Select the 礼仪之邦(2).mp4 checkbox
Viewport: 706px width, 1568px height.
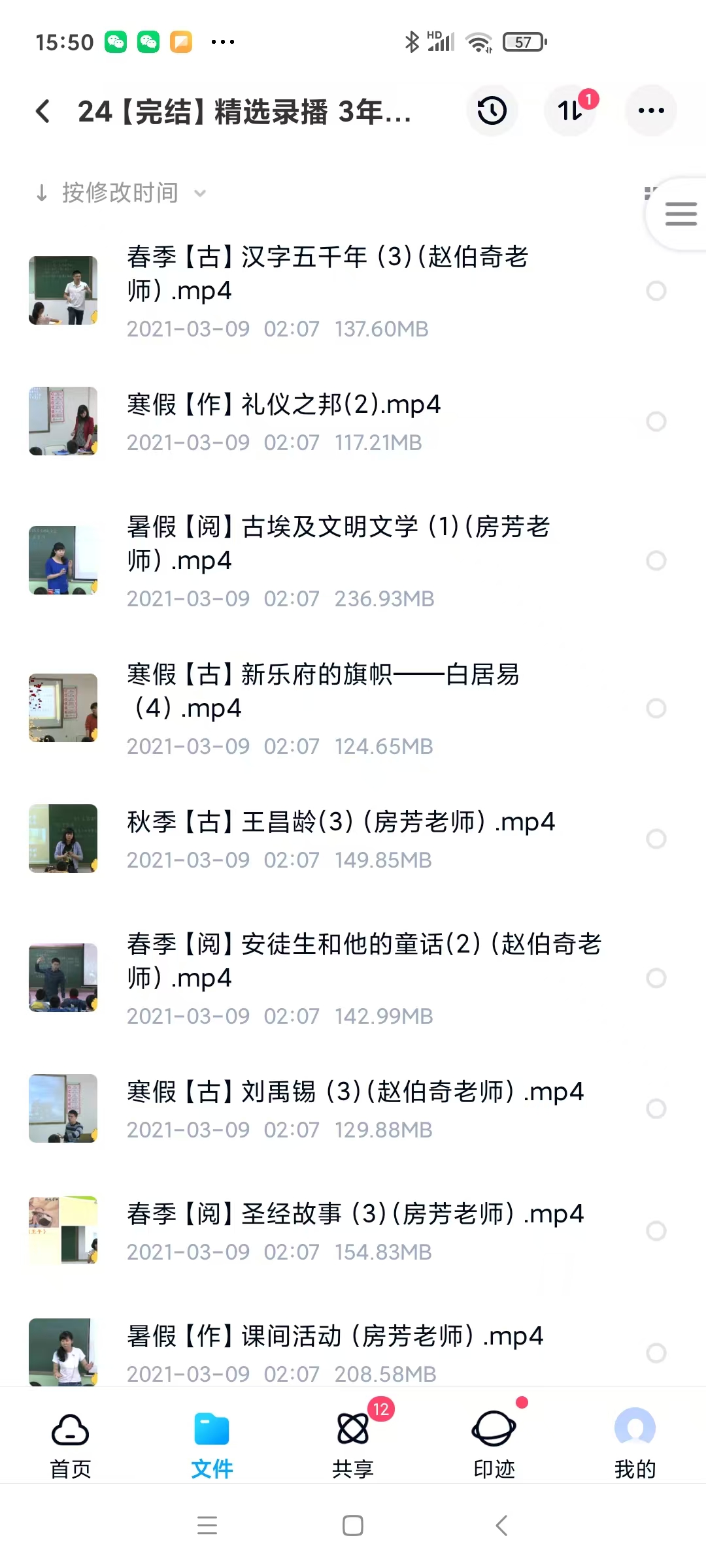(x=656, y=421)
